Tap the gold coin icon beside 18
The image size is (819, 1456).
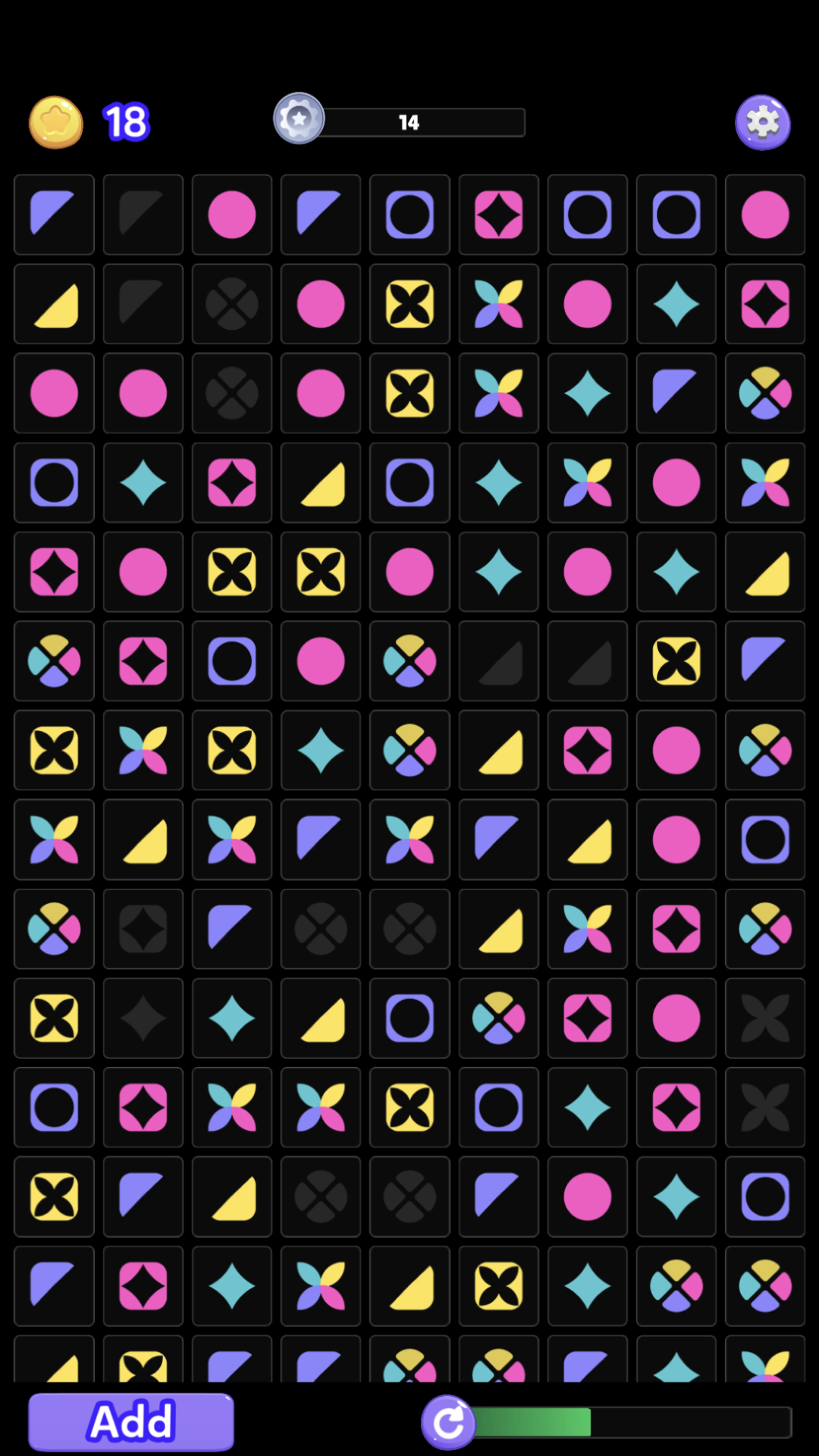coord(56,122)
